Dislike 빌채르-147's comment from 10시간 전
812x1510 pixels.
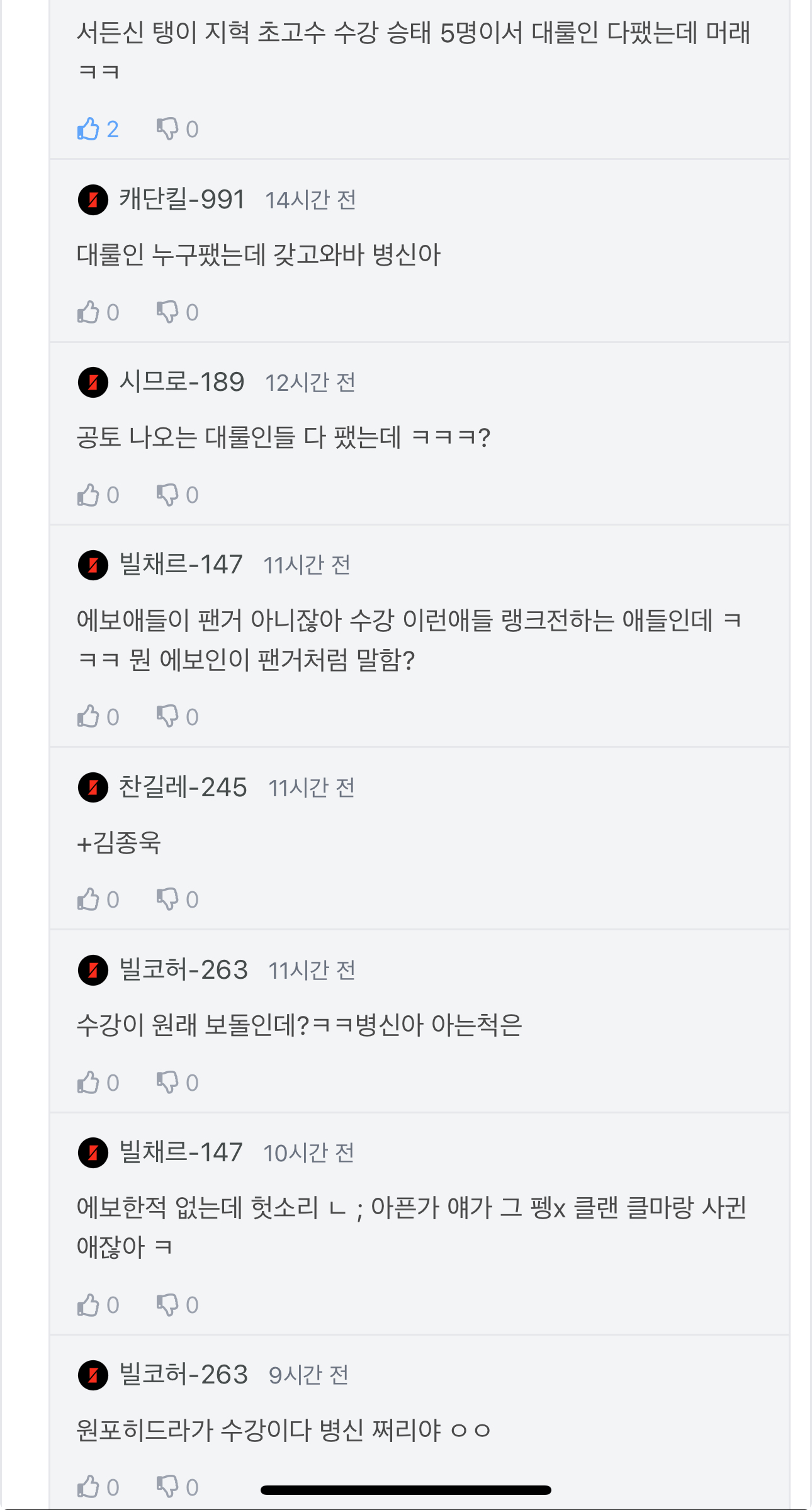point(167,1305)
